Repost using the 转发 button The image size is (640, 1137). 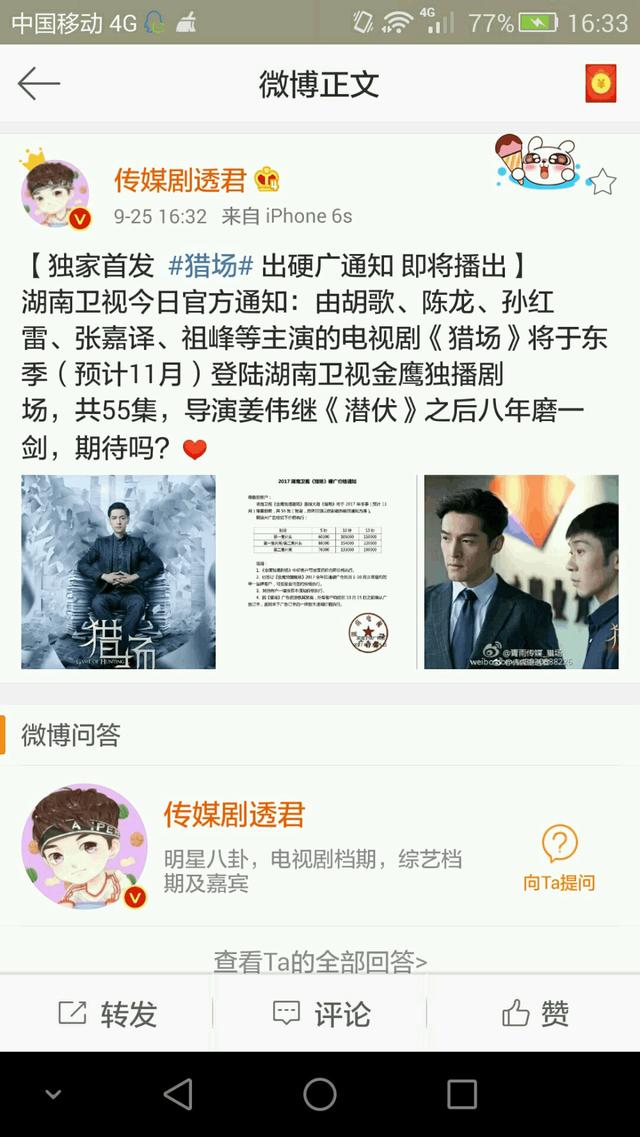(107, 1013)
